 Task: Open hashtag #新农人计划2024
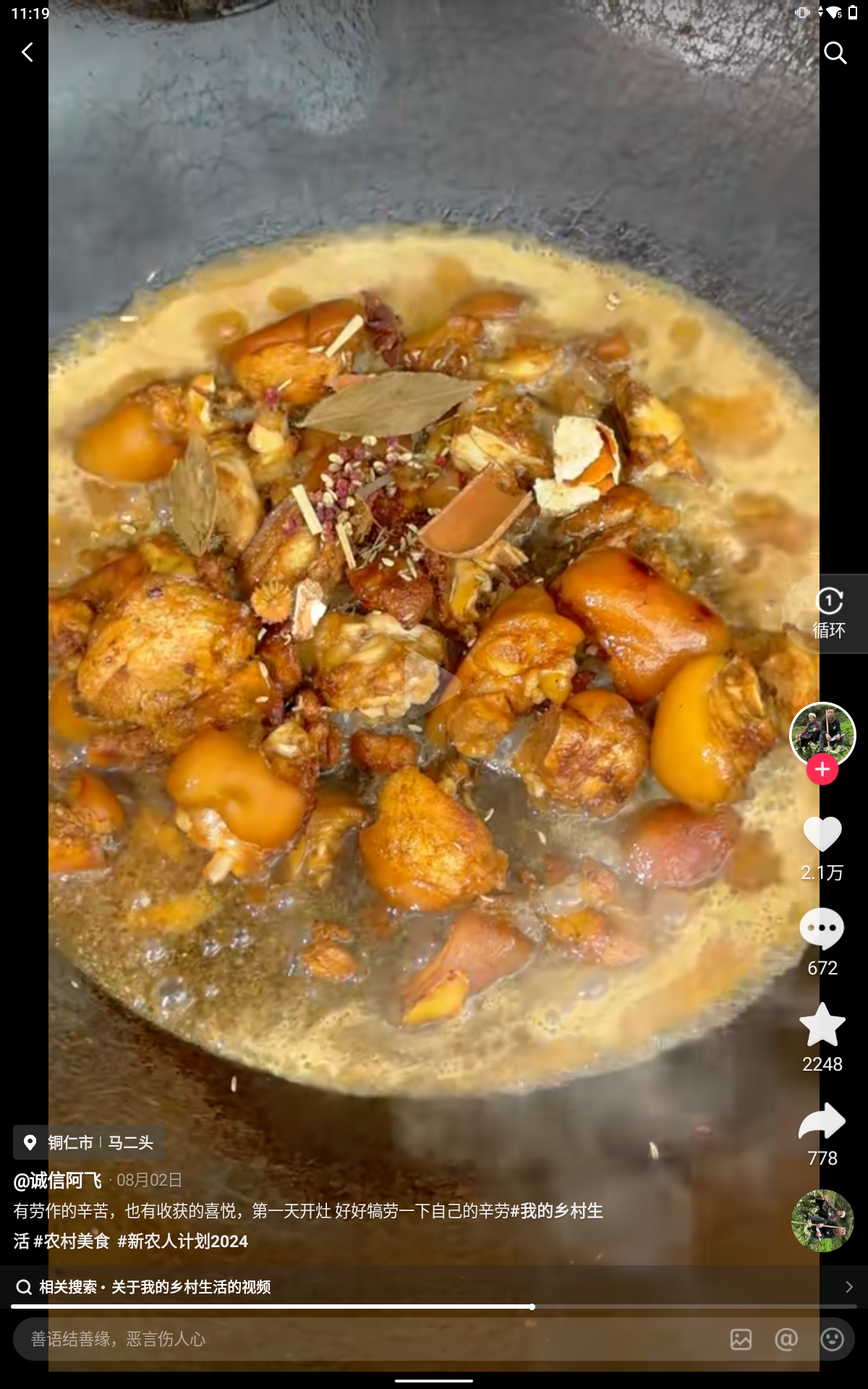point(183,1241)
